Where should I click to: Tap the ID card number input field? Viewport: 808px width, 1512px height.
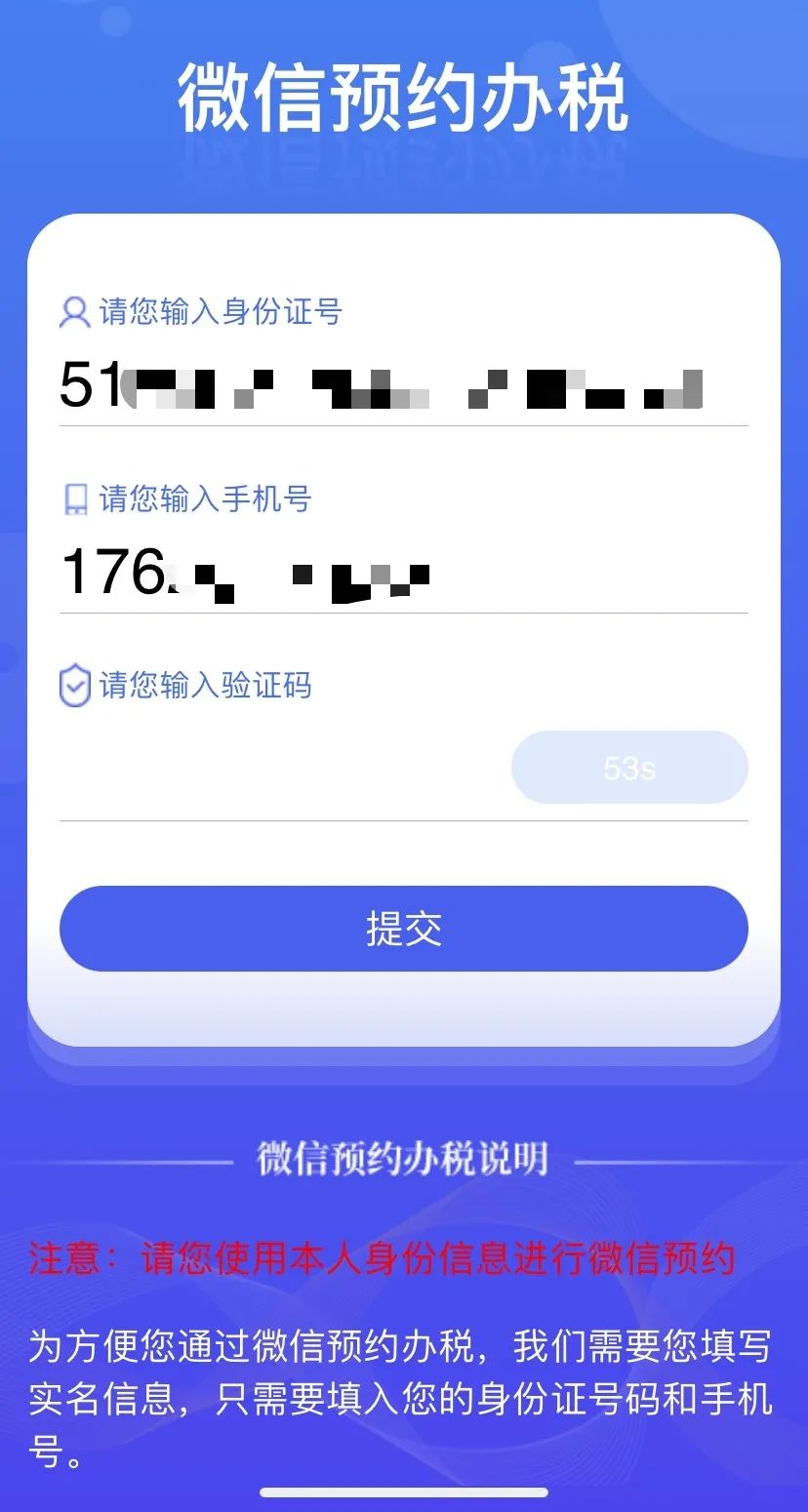point(403,383)
